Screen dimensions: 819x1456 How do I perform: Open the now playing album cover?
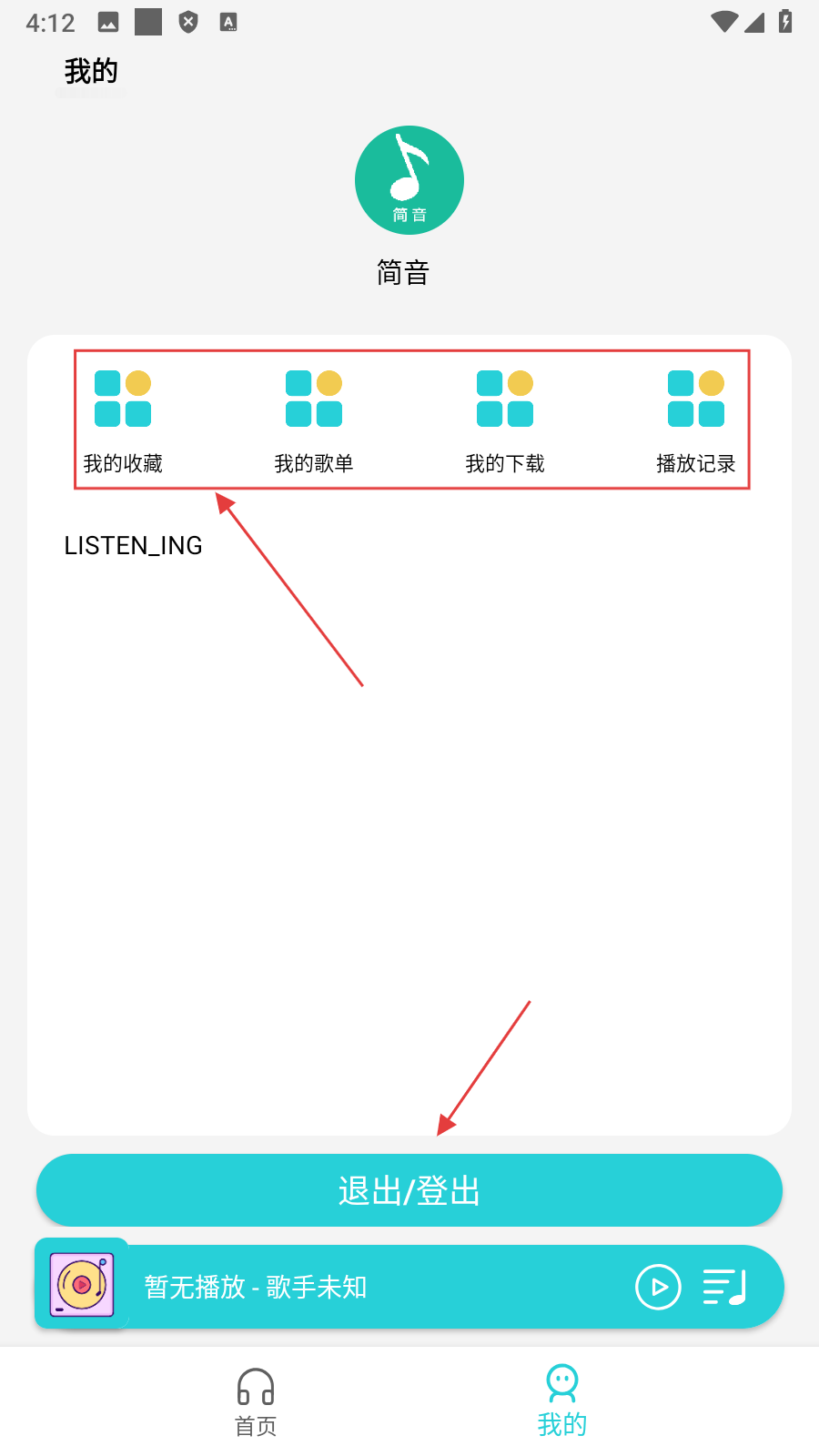click(82, 1285)
